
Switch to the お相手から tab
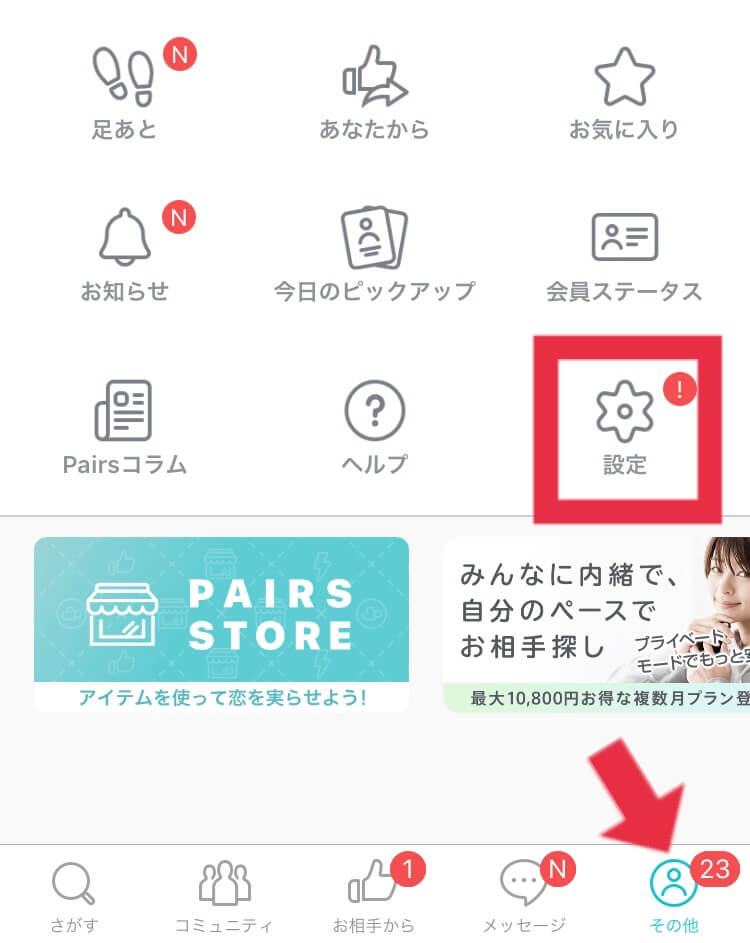(x=374, y=895)
